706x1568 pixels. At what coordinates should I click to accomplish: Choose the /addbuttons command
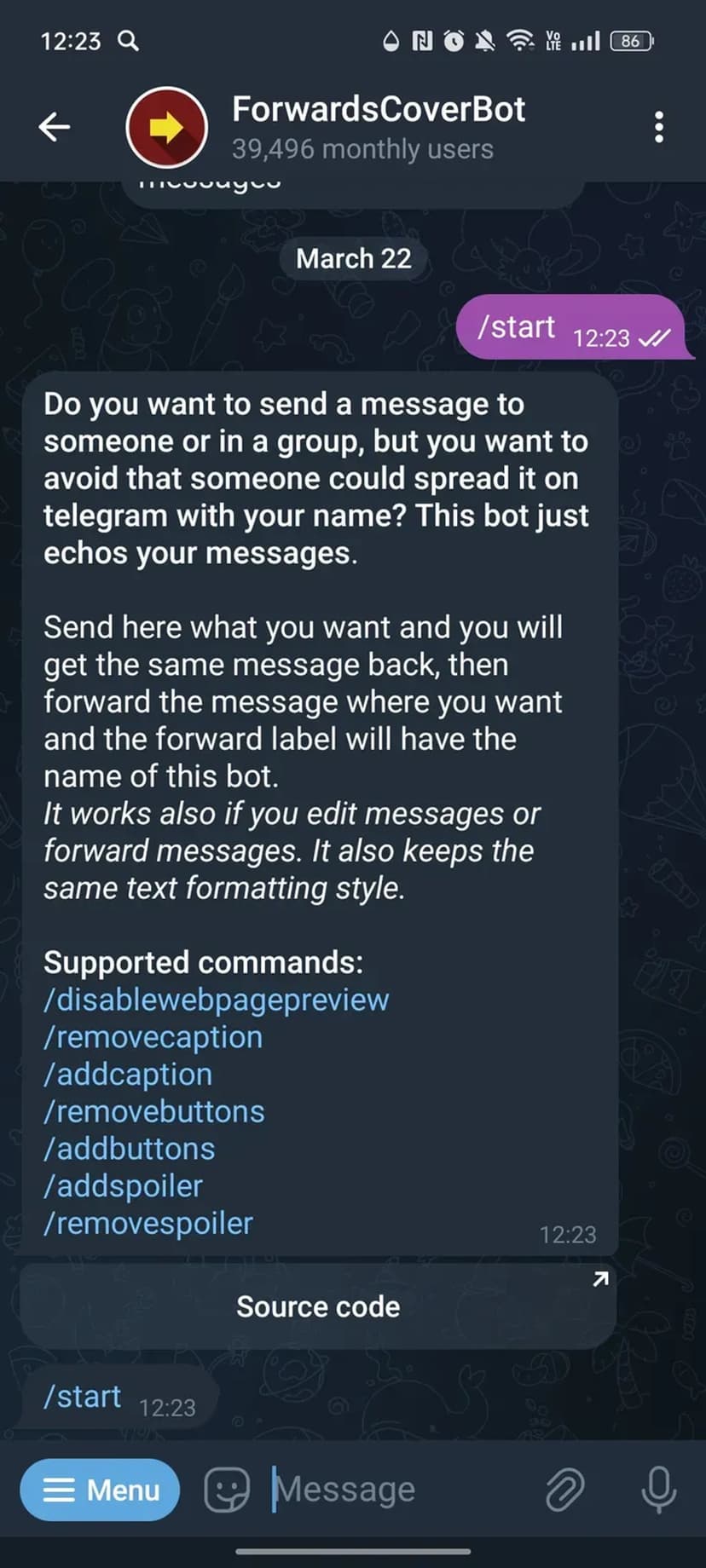[130, 1149]
